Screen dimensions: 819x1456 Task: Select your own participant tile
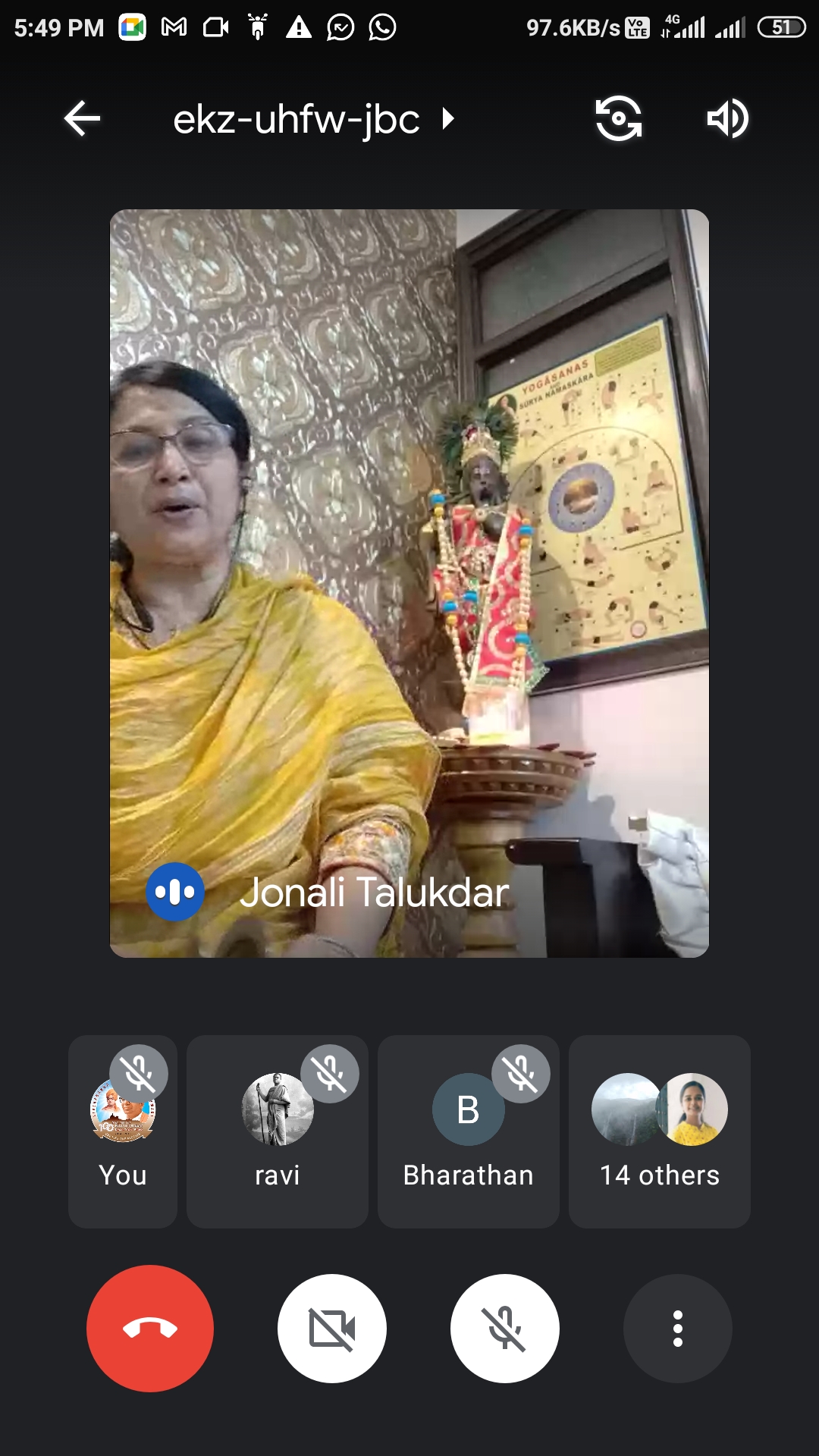[x=123, y=1131]
